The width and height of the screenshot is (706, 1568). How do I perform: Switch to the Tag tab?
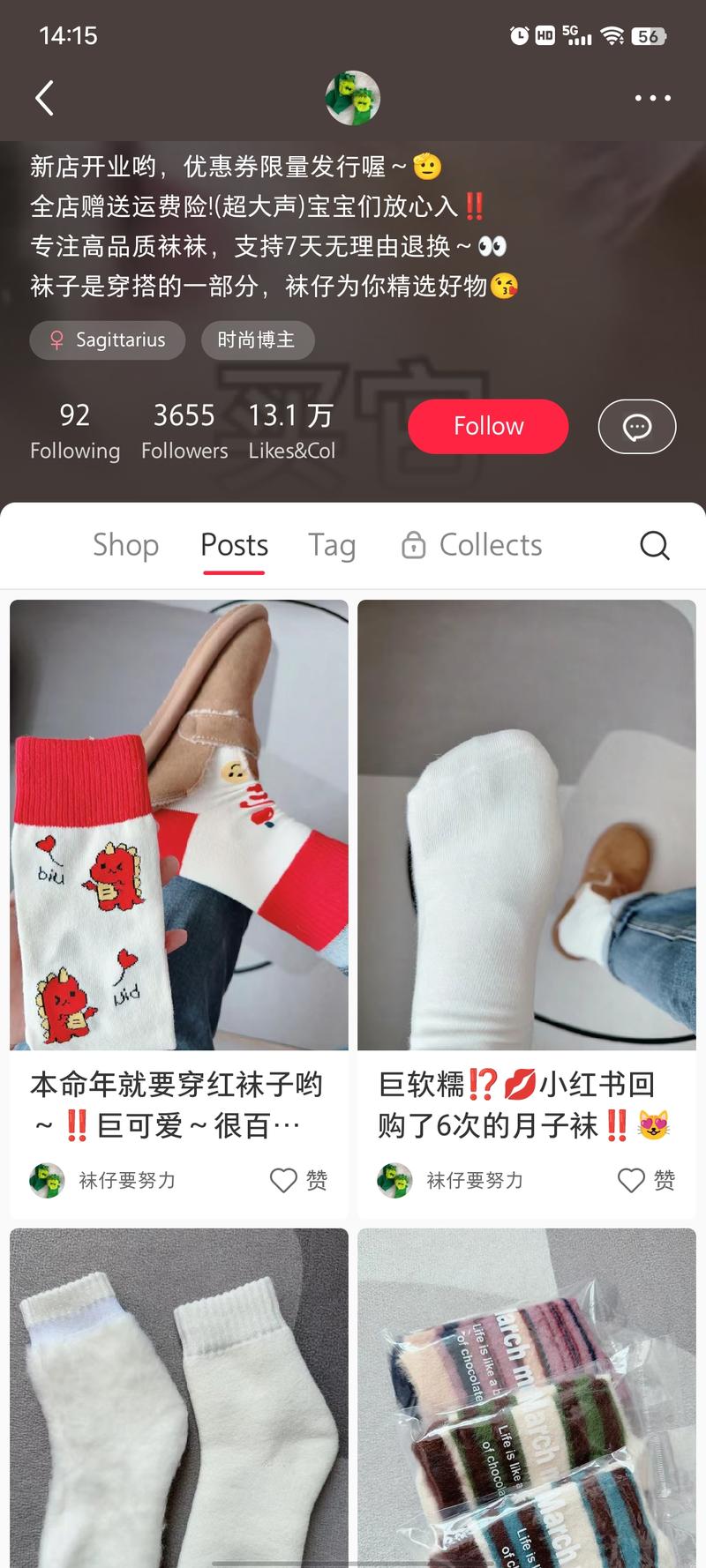[x=332, y=545]
